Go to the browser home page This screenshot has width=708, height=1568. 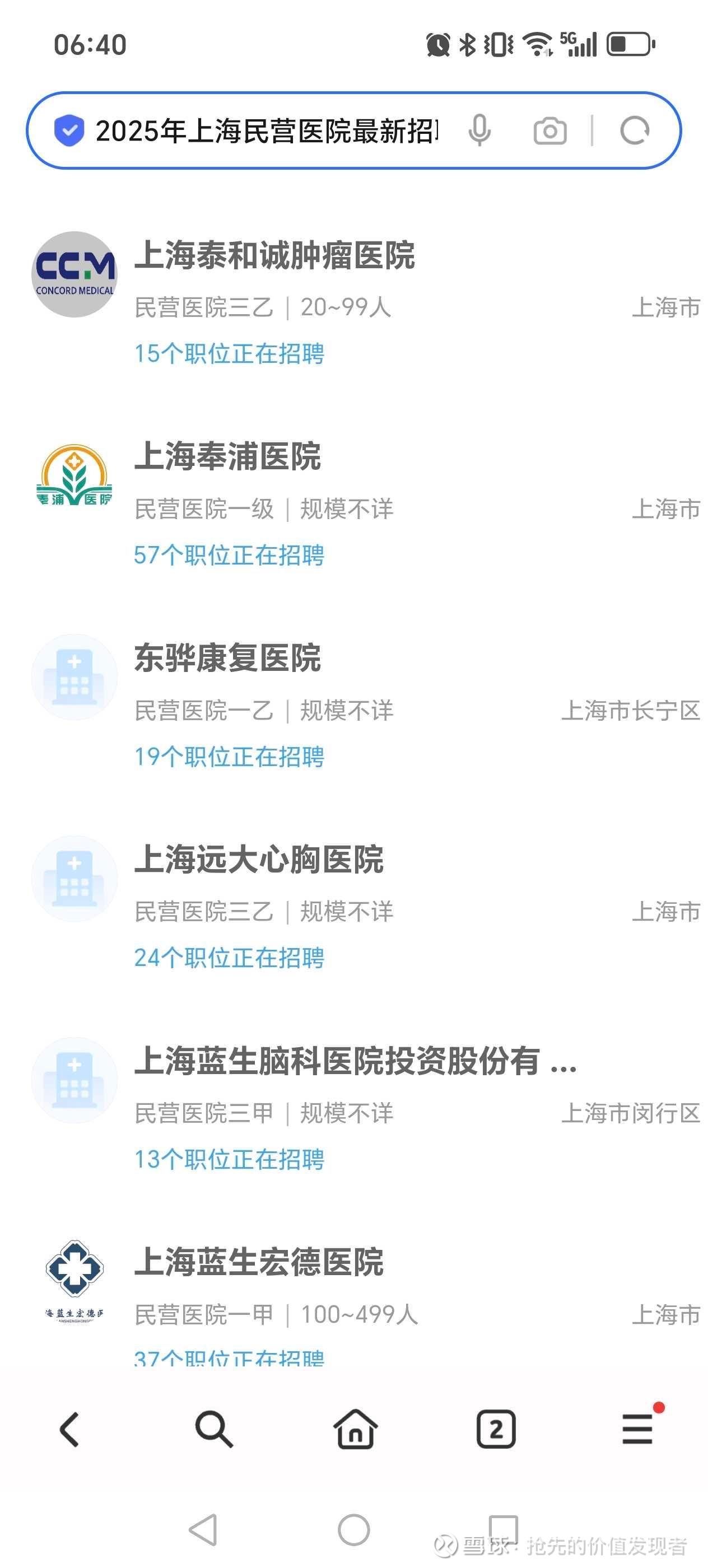click(355, 1429)
